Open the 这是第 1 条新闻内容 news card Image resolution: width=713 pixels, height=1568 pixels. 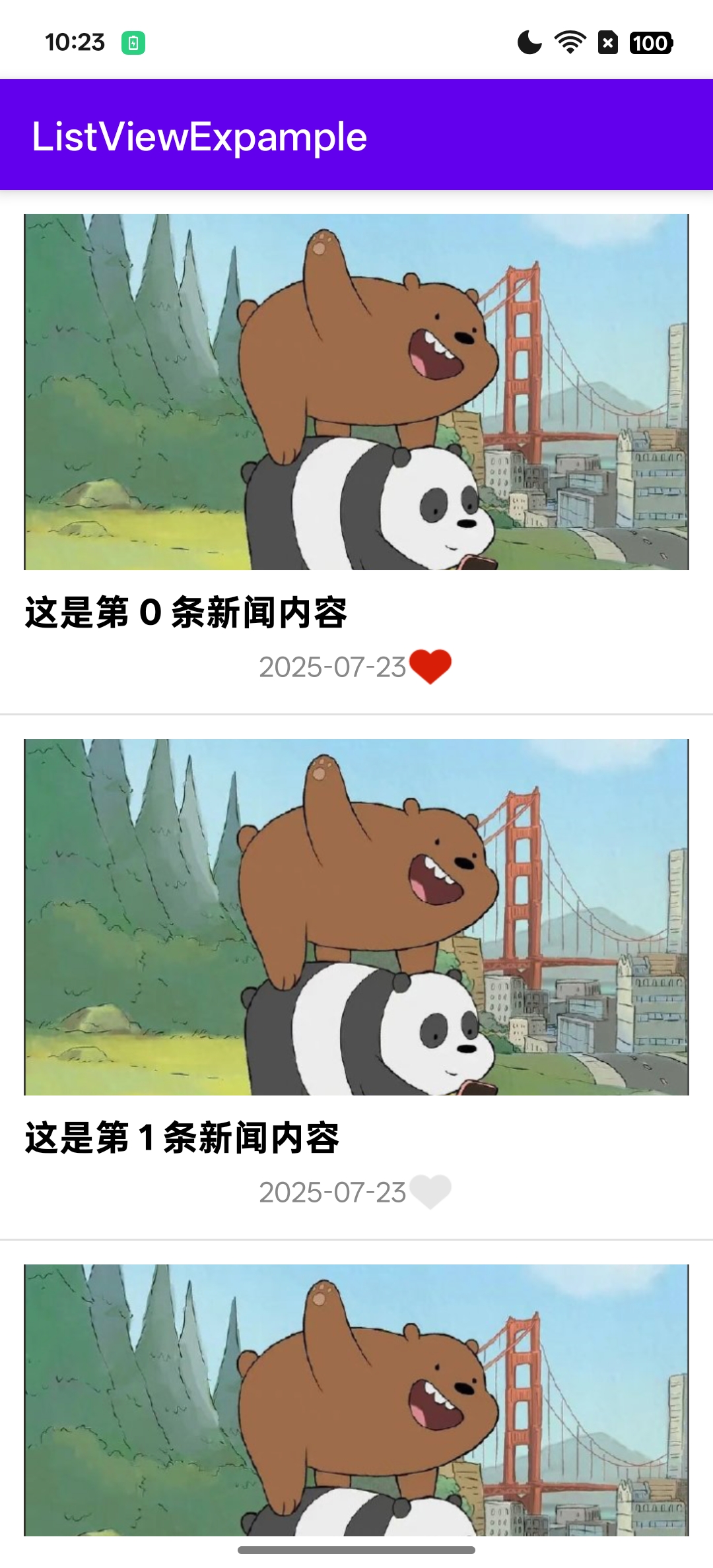(x=356, y=977)
